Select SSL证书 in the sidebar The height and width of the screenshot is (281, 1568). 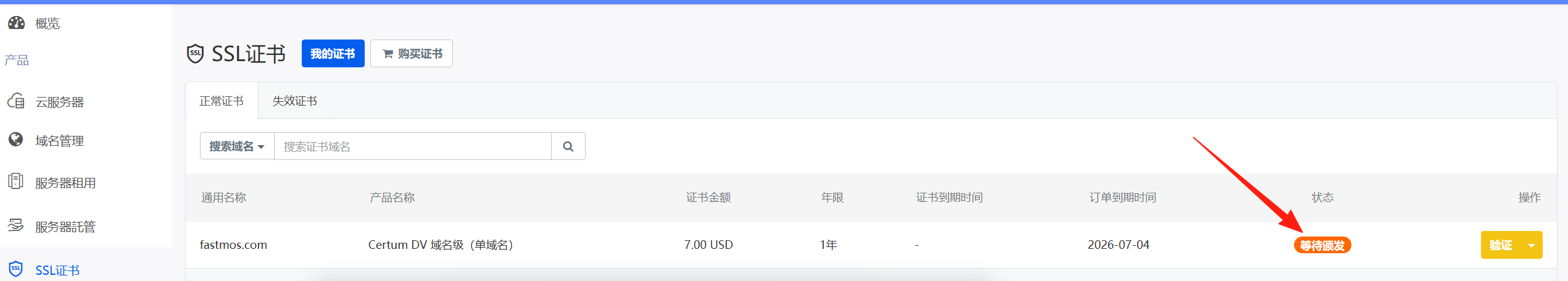tap(57, 270)
